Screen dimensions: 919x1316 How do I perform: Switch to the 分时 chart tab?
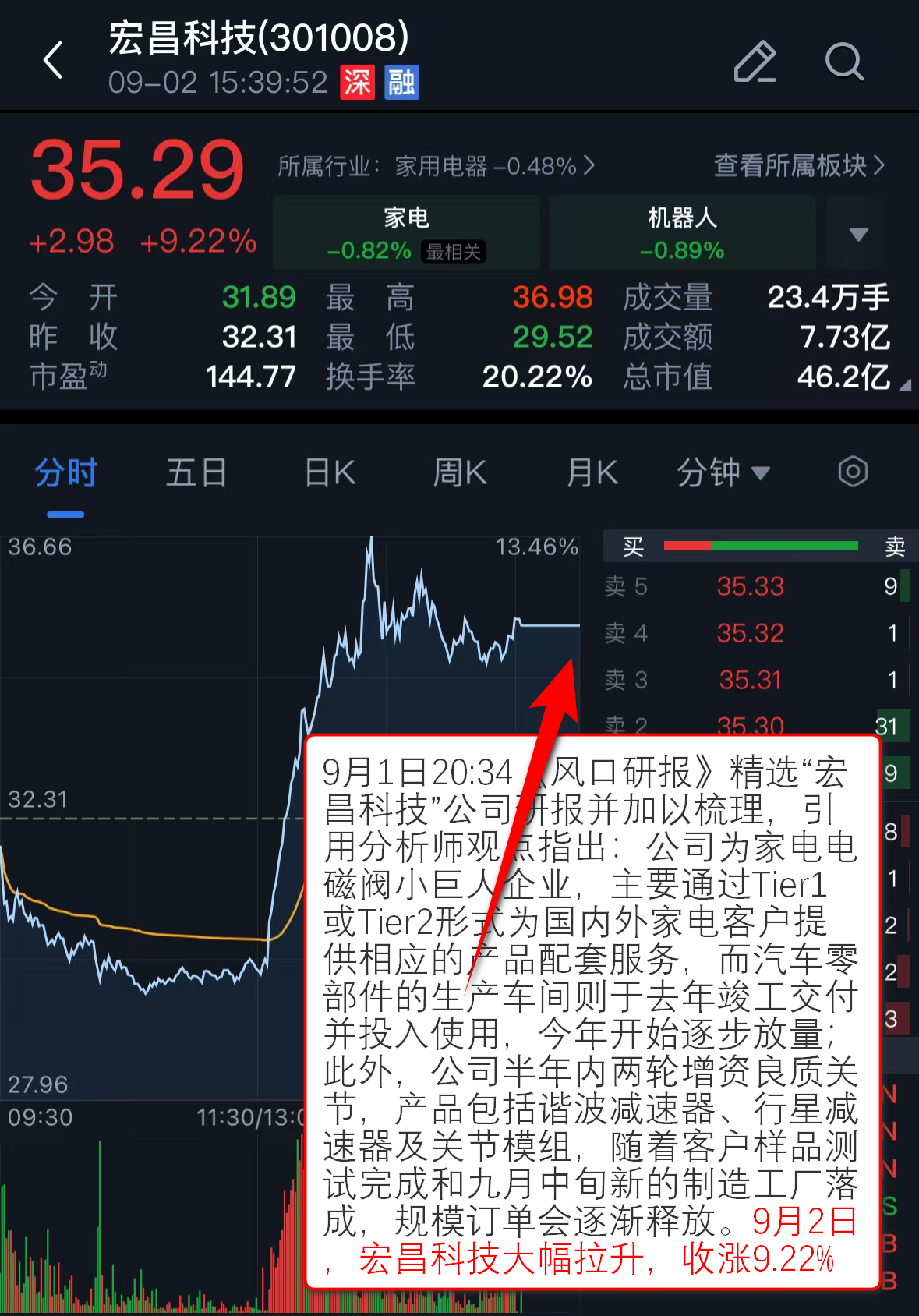coord(66,473)
